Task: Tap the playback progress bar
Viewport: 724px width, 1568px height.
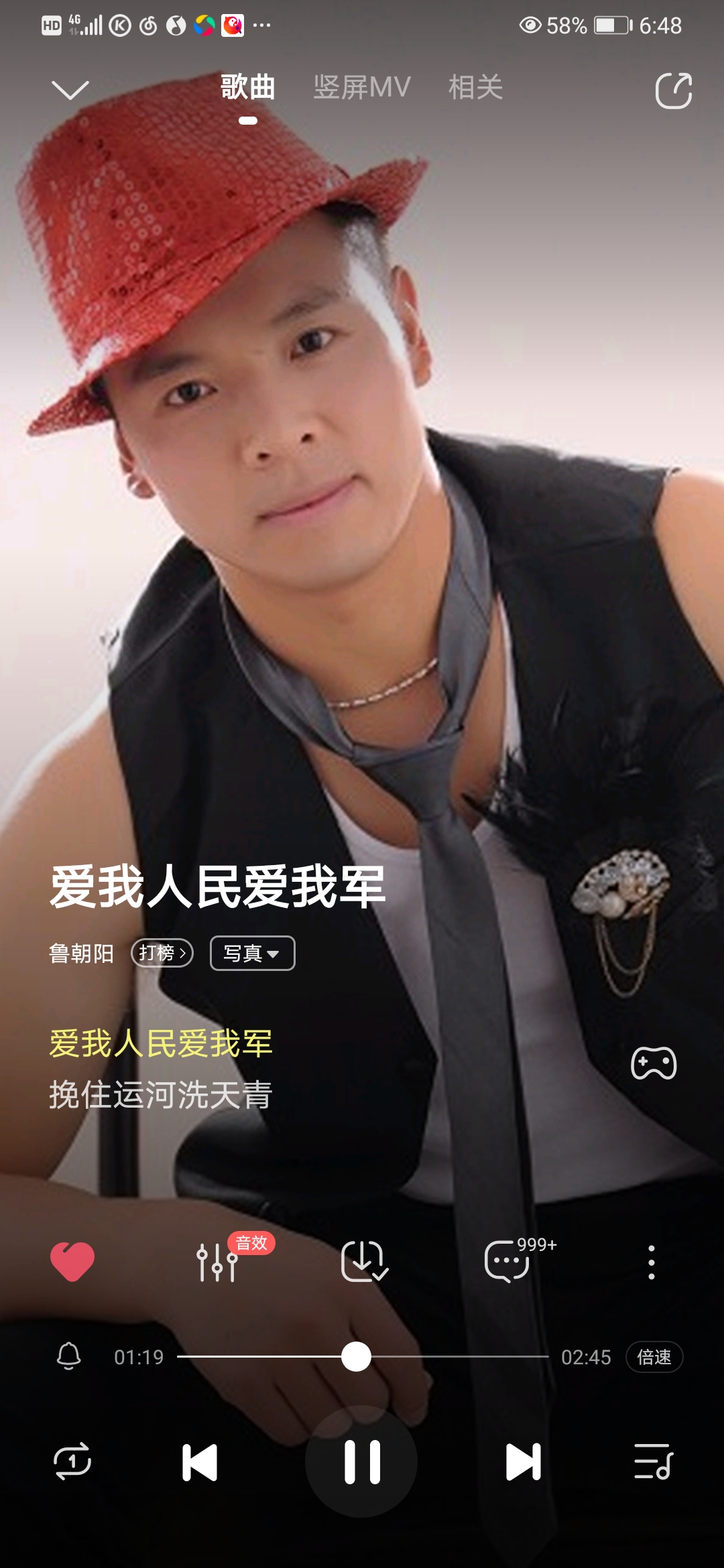Action: [x=456, y=1357]
